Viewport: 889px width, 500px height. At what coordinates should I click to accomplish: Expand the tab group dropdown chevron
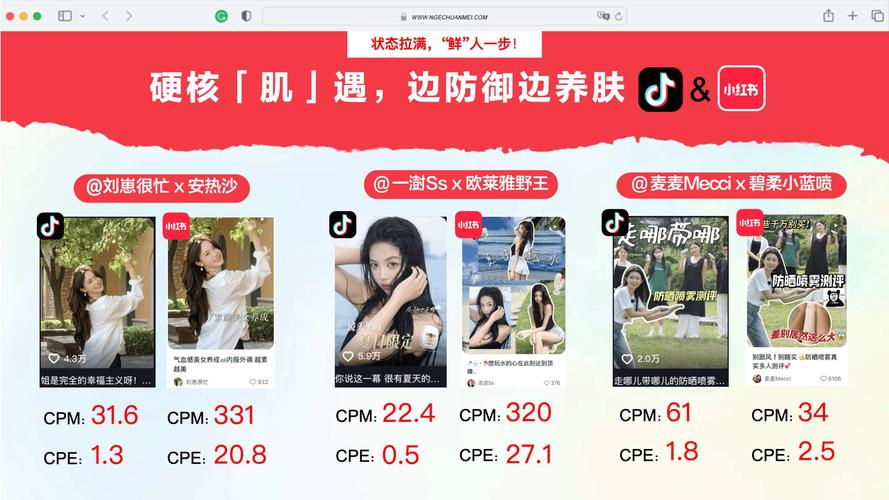point(82,16)
